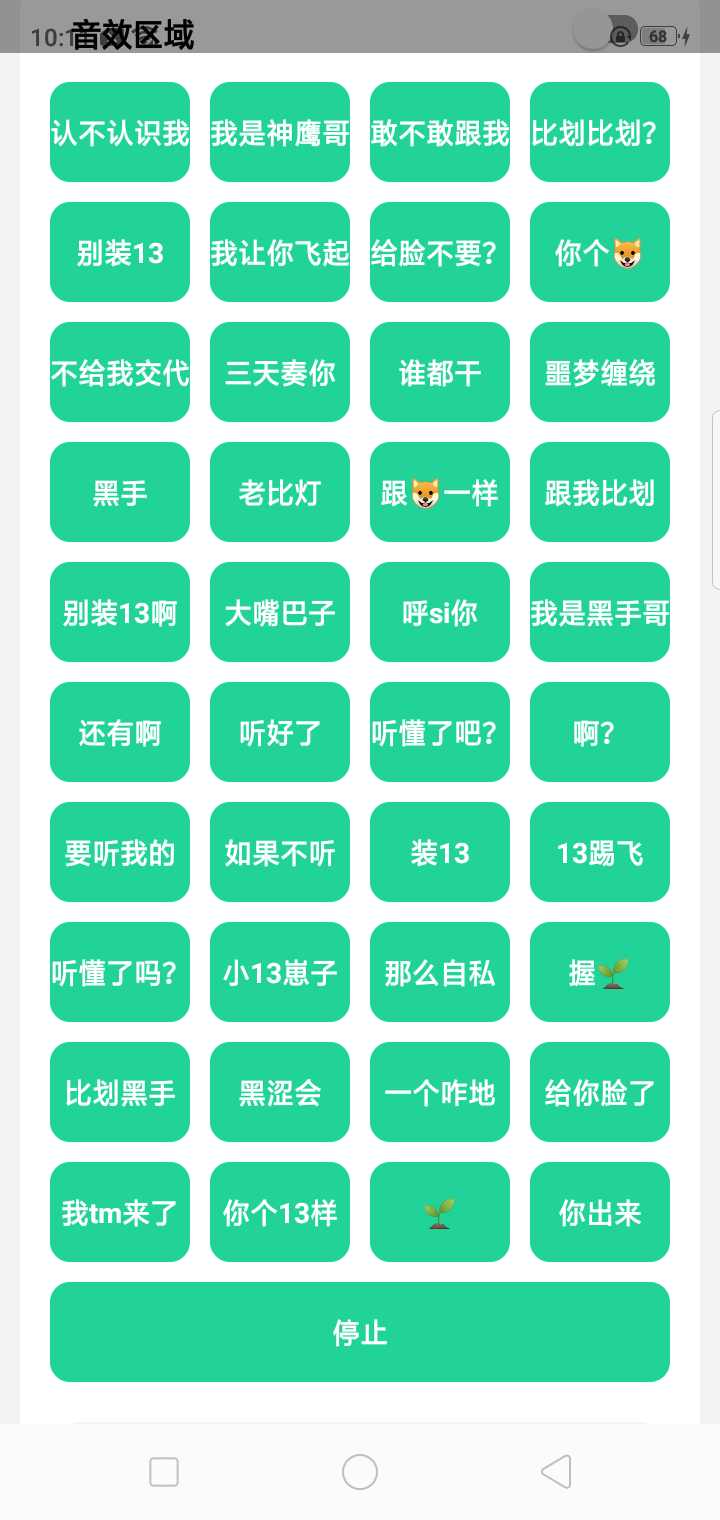
Task: Play the 你个🐶 sound effect
Action: pos(599,251)
